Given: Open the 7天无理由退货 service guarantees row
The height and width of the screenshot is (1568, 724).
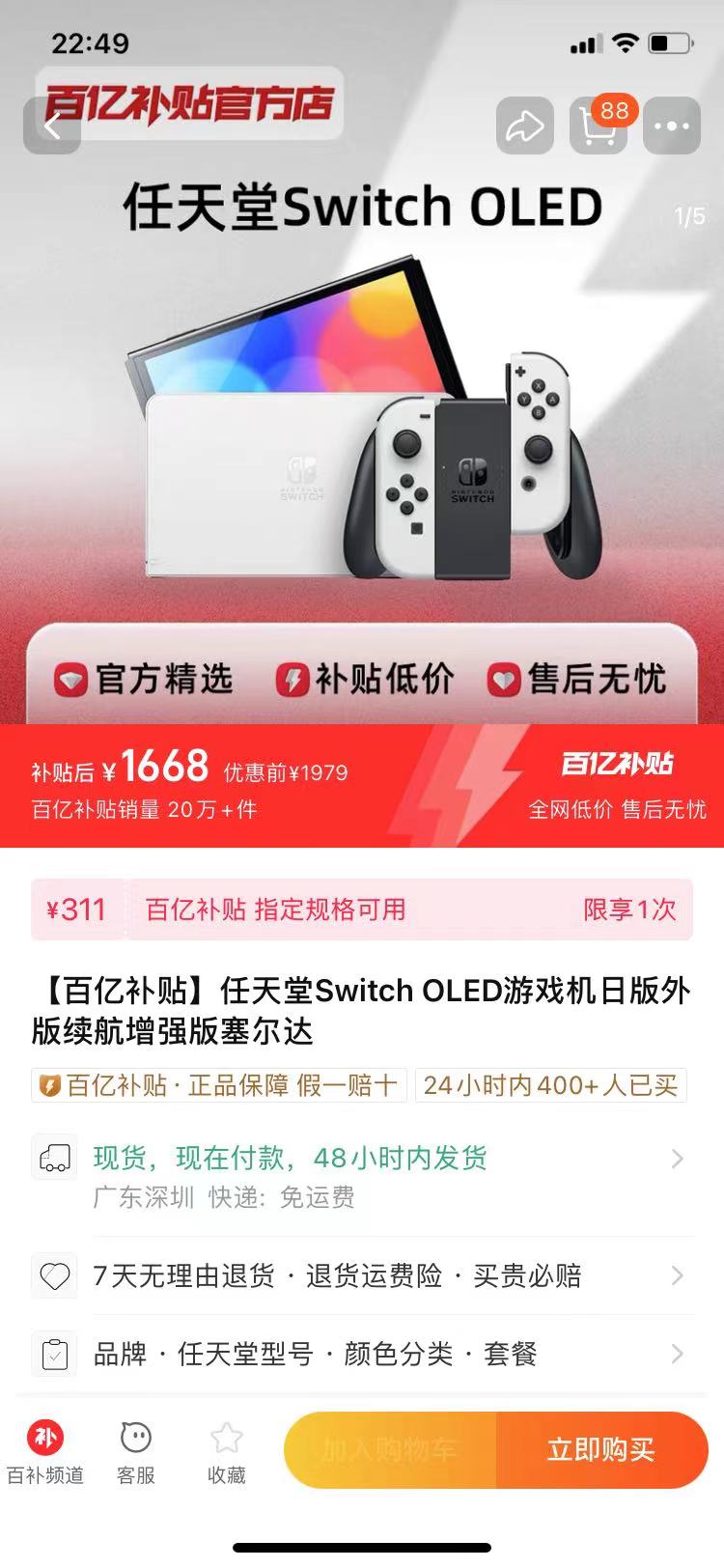Looking at the screenshot, I should tap(362, 1275).
